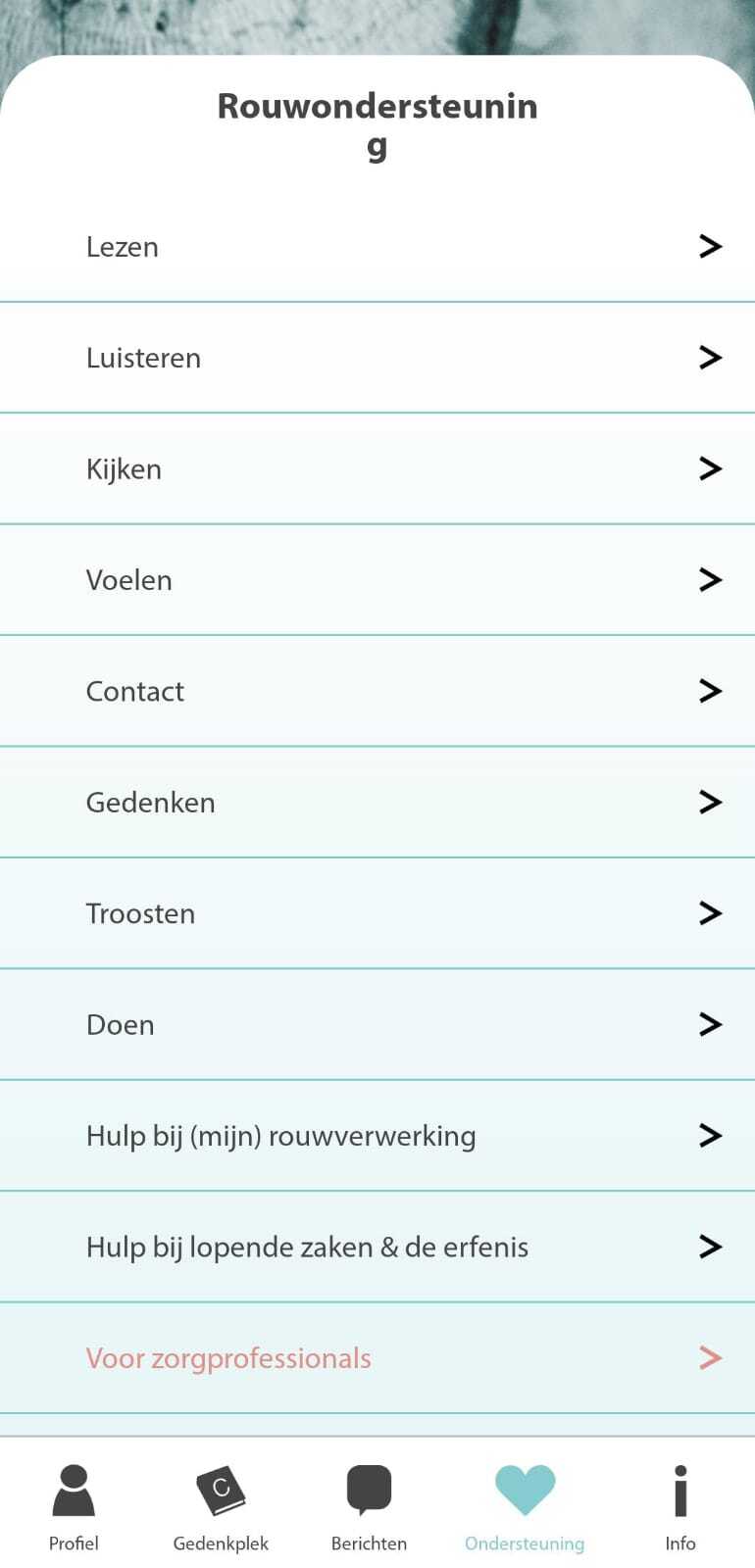Screen dimensions: 755x1568
Task: Open the Luisteren row
Action: 377,358
